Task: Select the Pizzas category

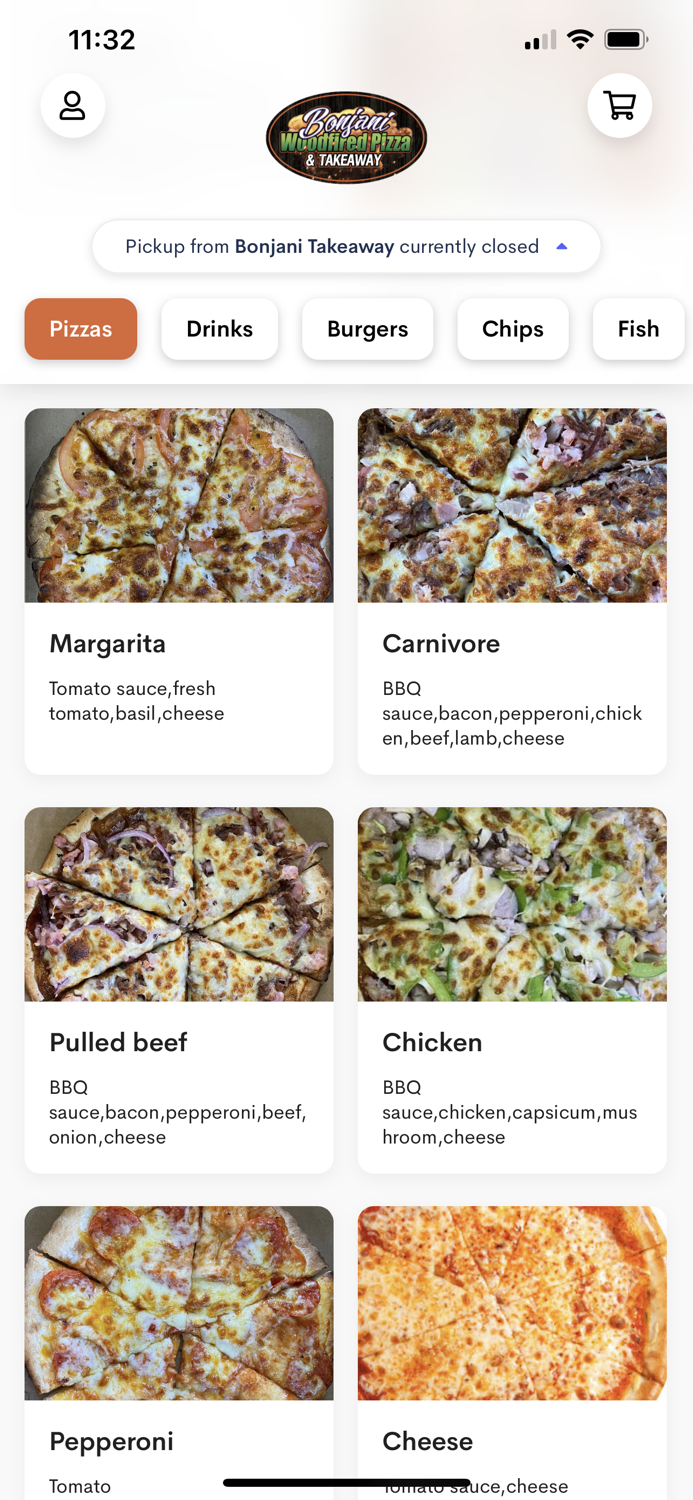Action: point(81,329)
